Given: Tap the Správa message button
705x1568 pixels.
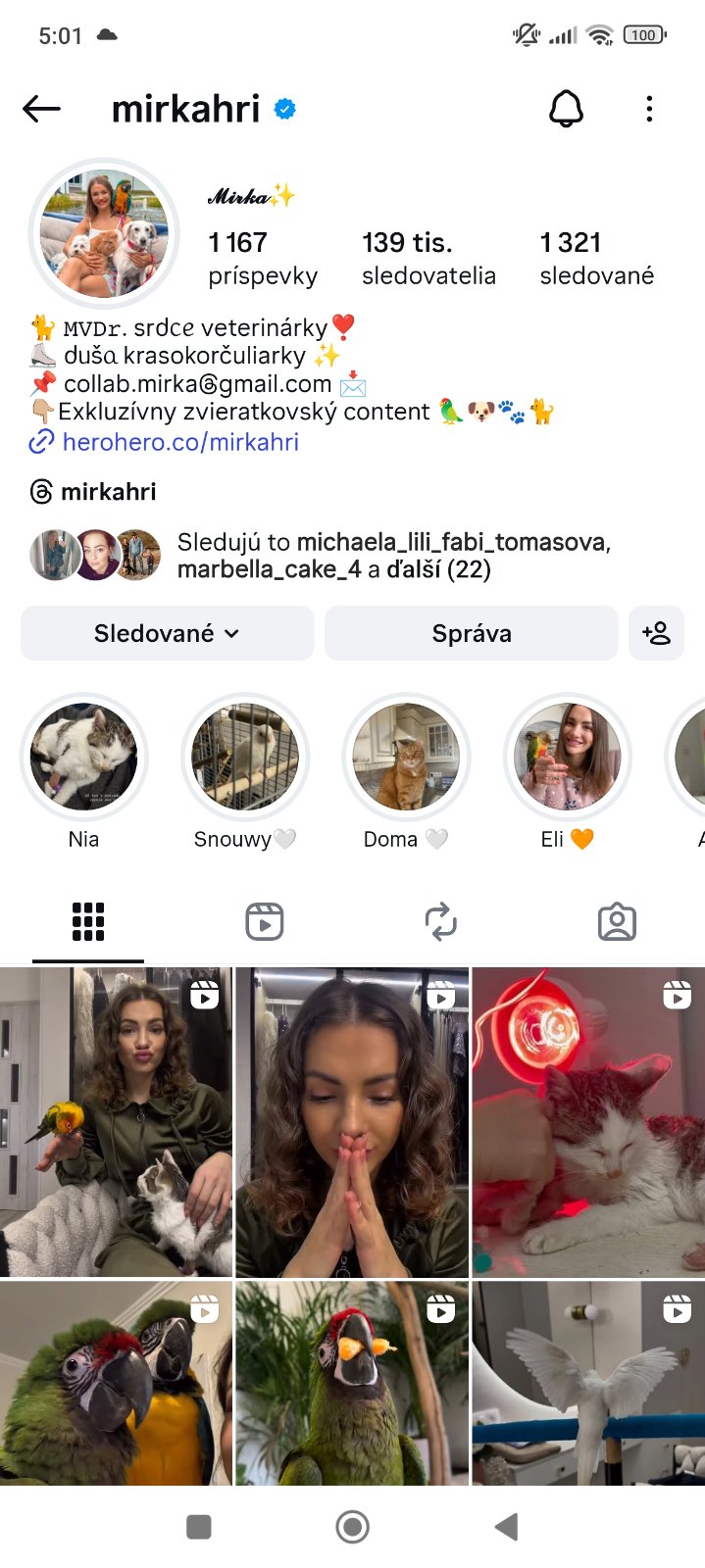Looking at the screenshot, I should [x=472, y=634].
